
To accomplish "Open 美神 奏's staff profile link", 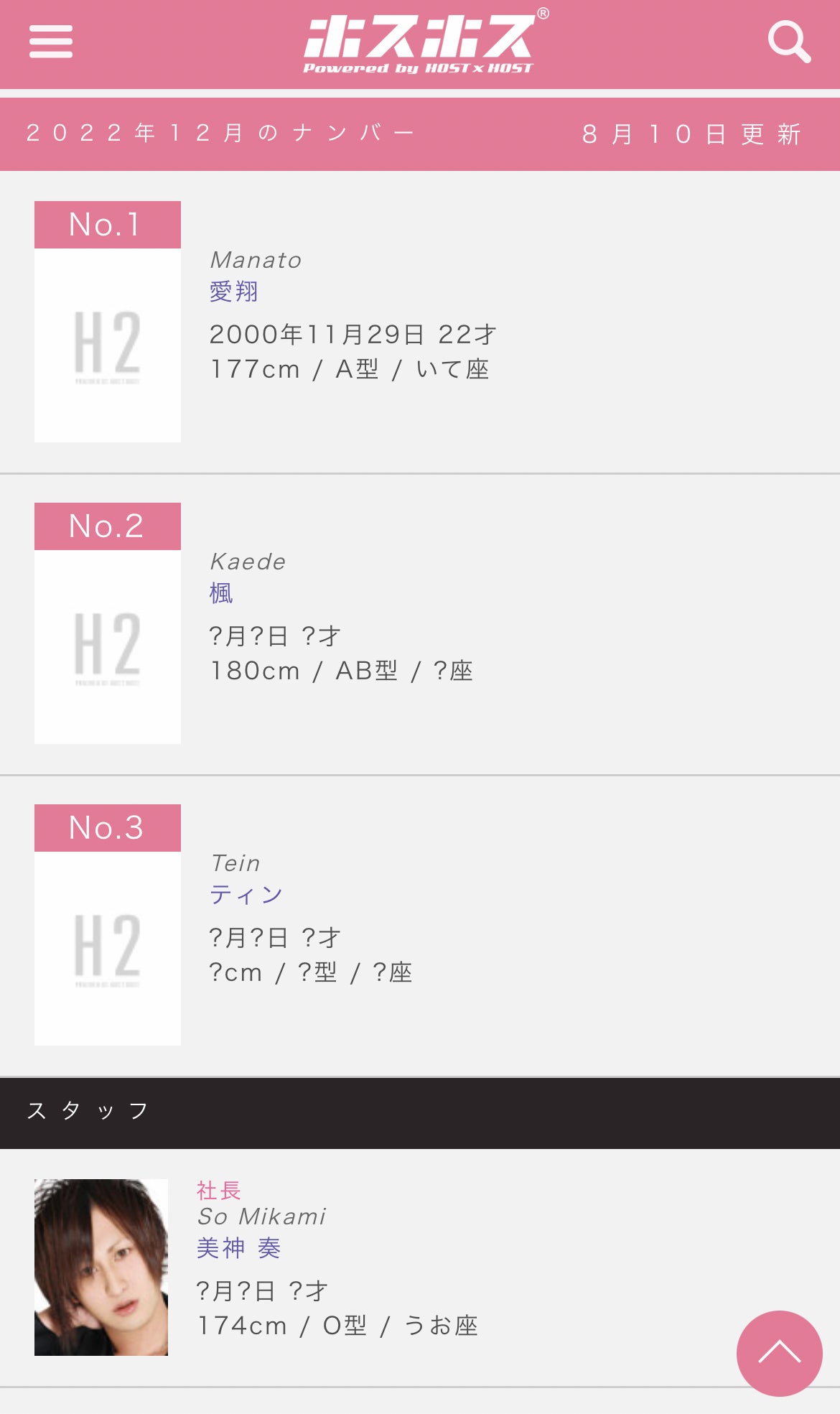I will [x=239, y=1248].
